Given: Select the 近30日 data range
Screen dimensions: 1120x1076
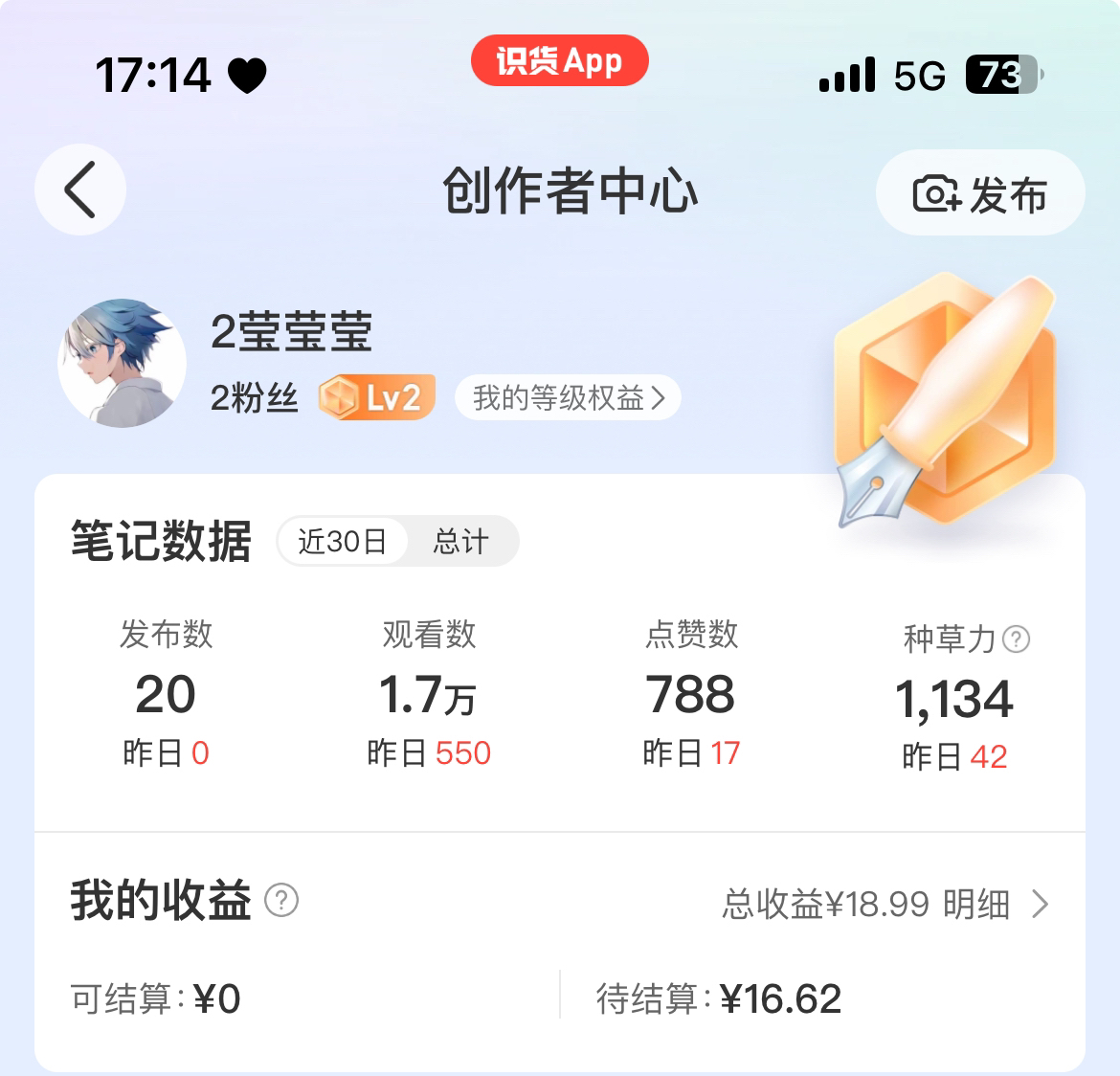Looking at the screenshot, I should click(342, 542).
